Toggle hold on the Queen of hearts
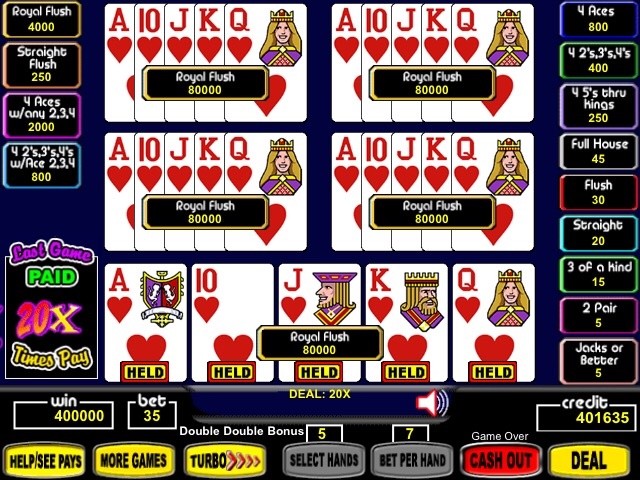 494,322
